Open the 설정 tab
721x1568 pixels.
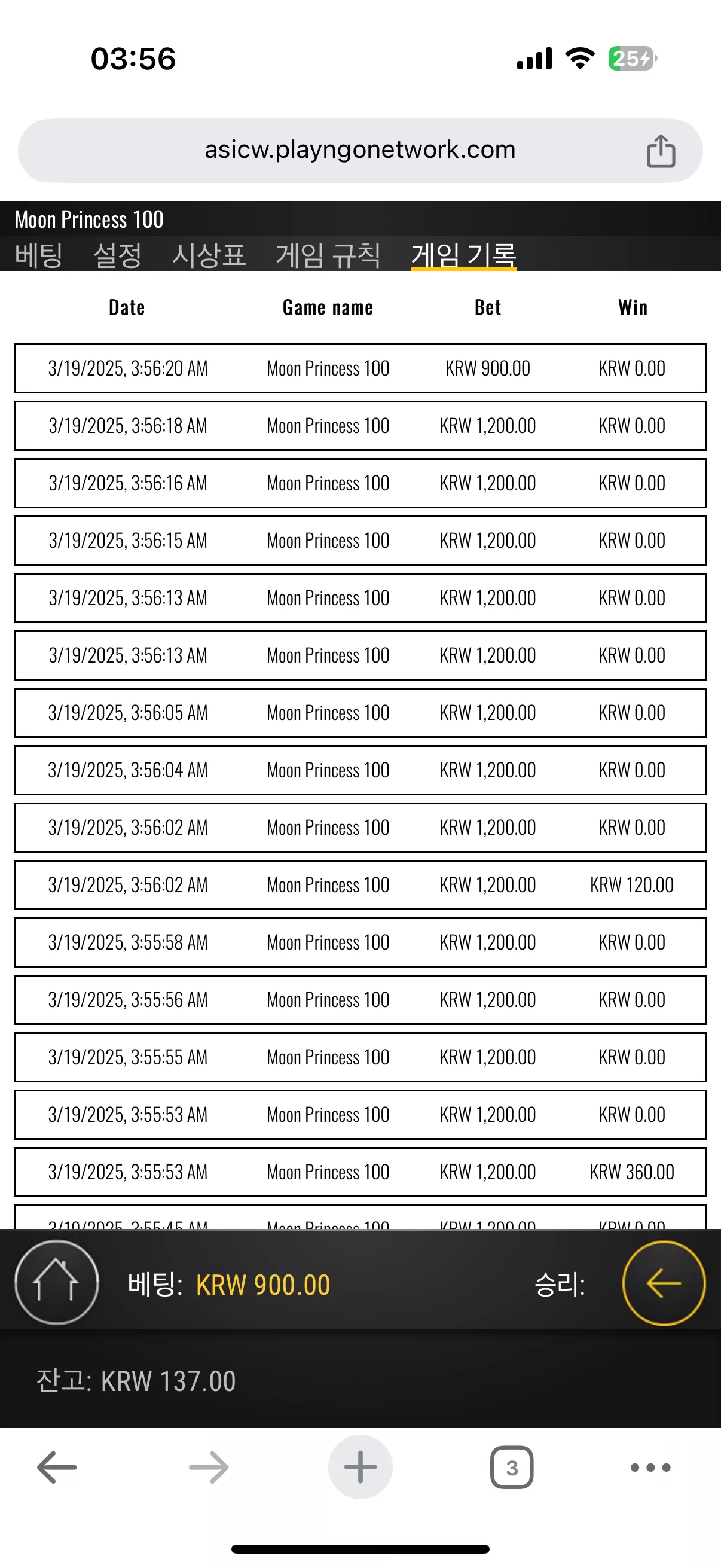[117, 254]
